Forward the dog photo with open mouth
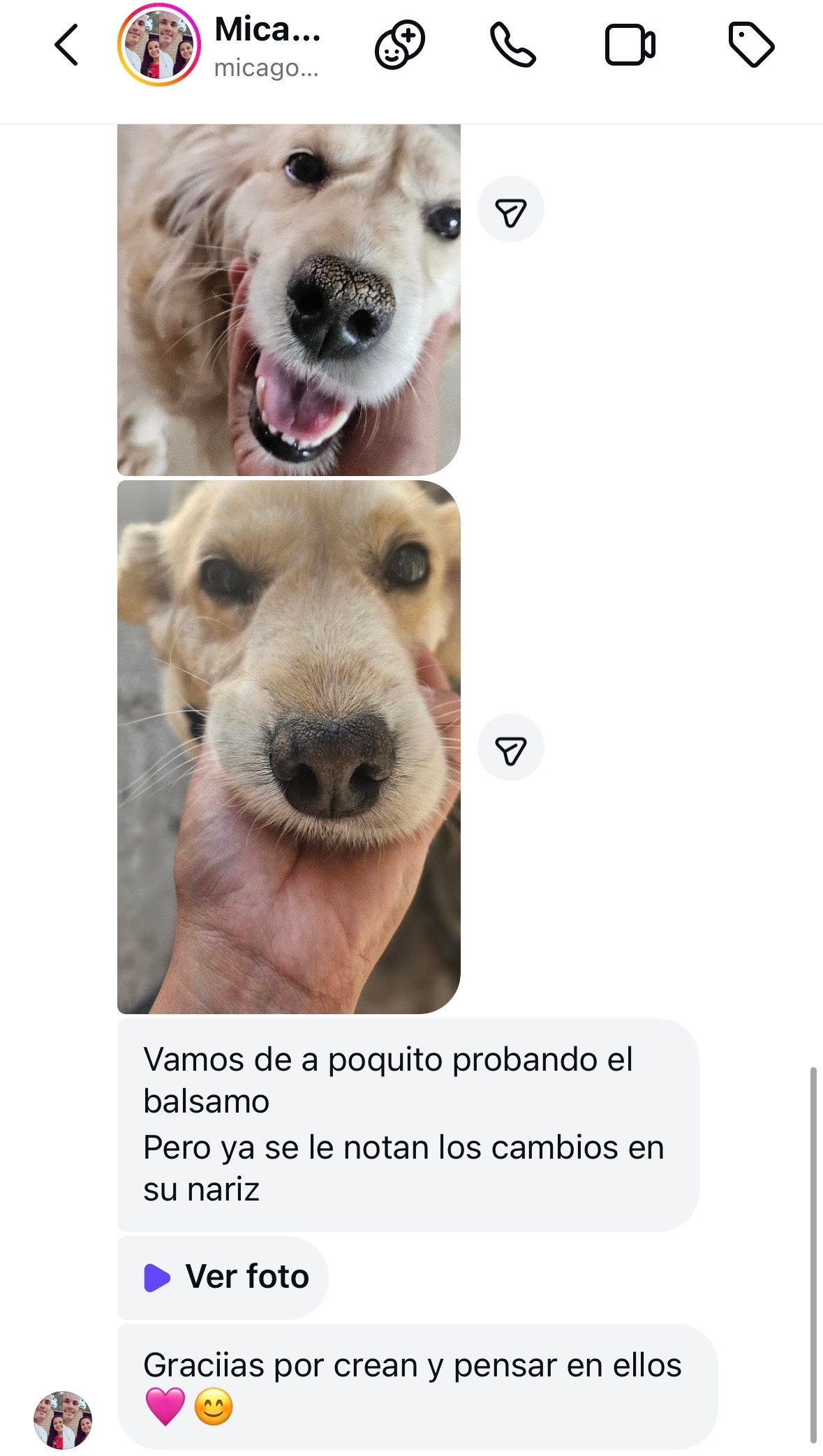Screen dimensions: 823x1456 pyautogui.click(x=510, y=209)
